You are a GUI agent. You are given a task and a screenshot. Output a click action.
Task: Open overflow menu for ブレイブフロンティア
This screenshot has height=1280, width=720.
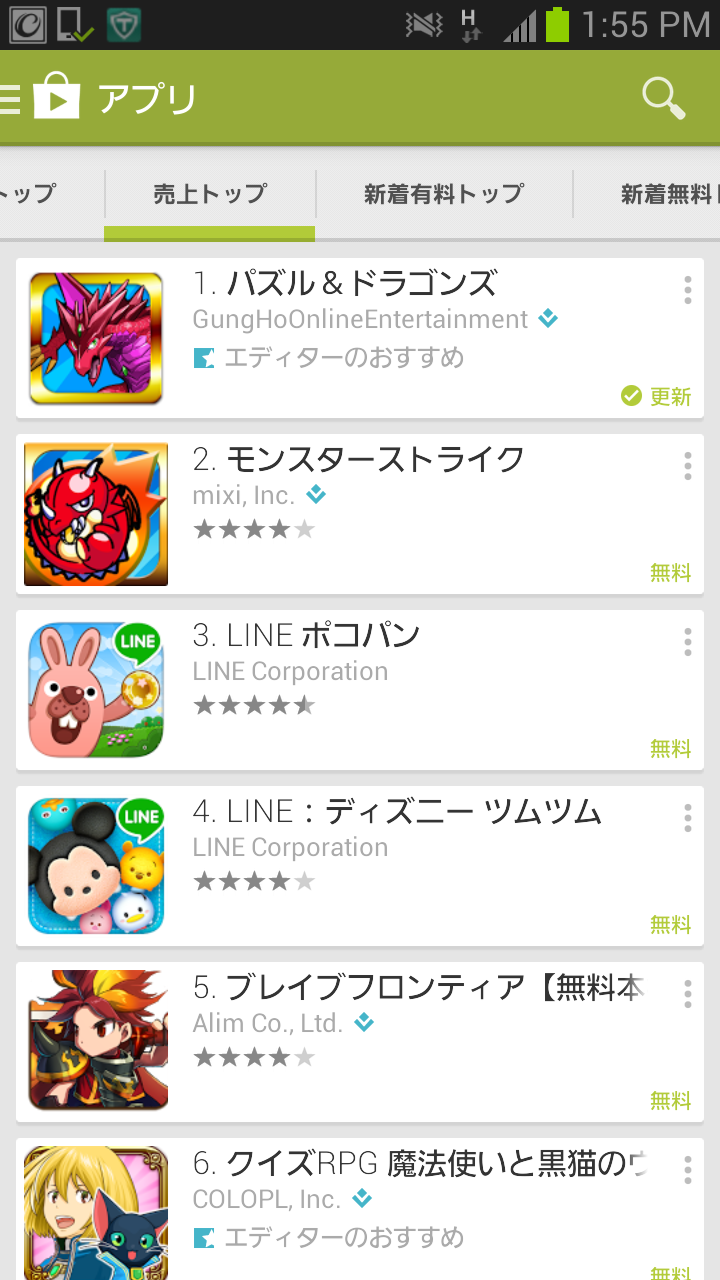687,994
